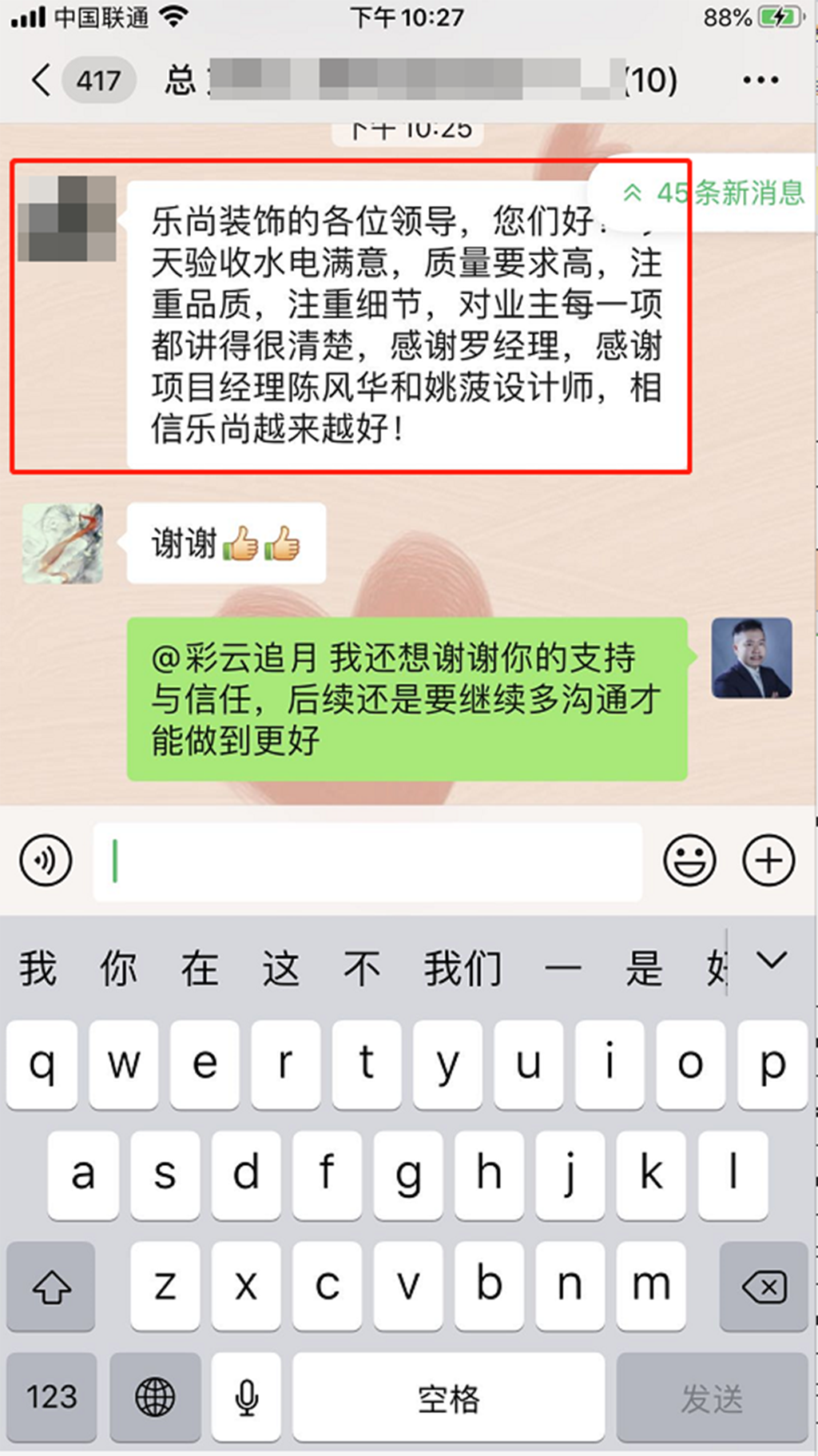This screenshot has height=1456, width=818.
Task: Start dictation with the microphone key
Action: tap(247, 1398)
